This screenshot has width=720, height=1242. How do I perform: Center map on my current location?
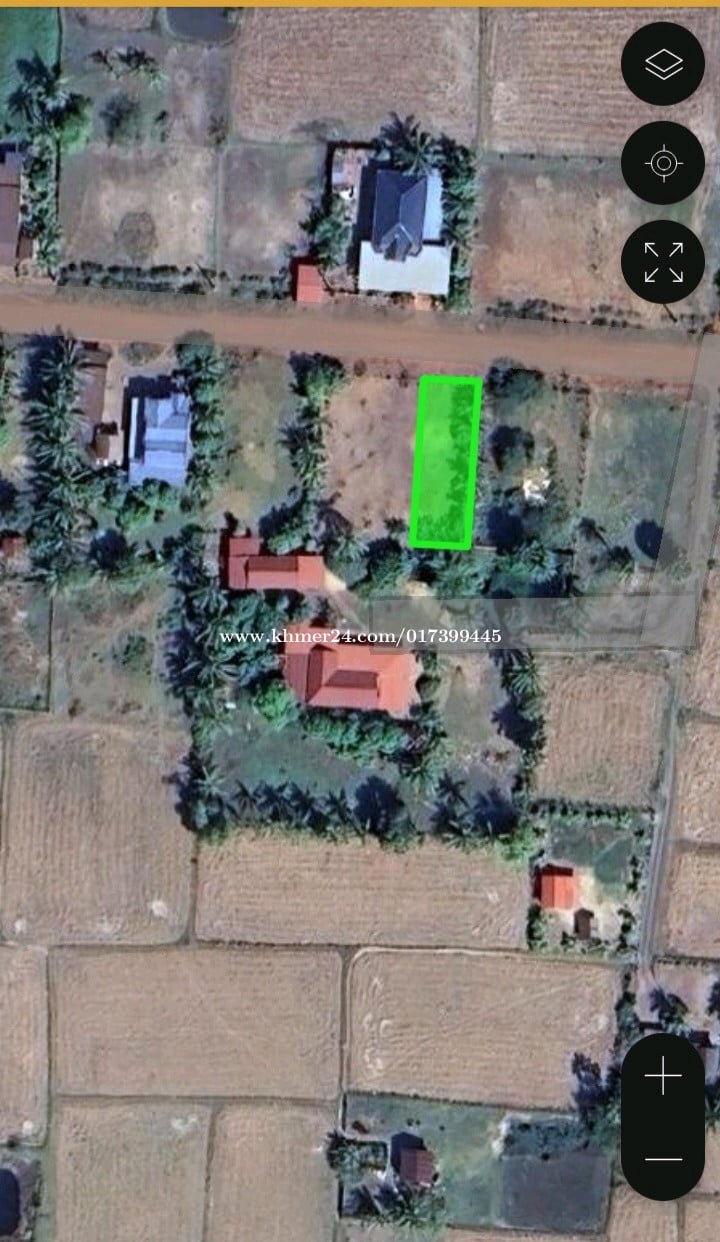click(663, 163)
